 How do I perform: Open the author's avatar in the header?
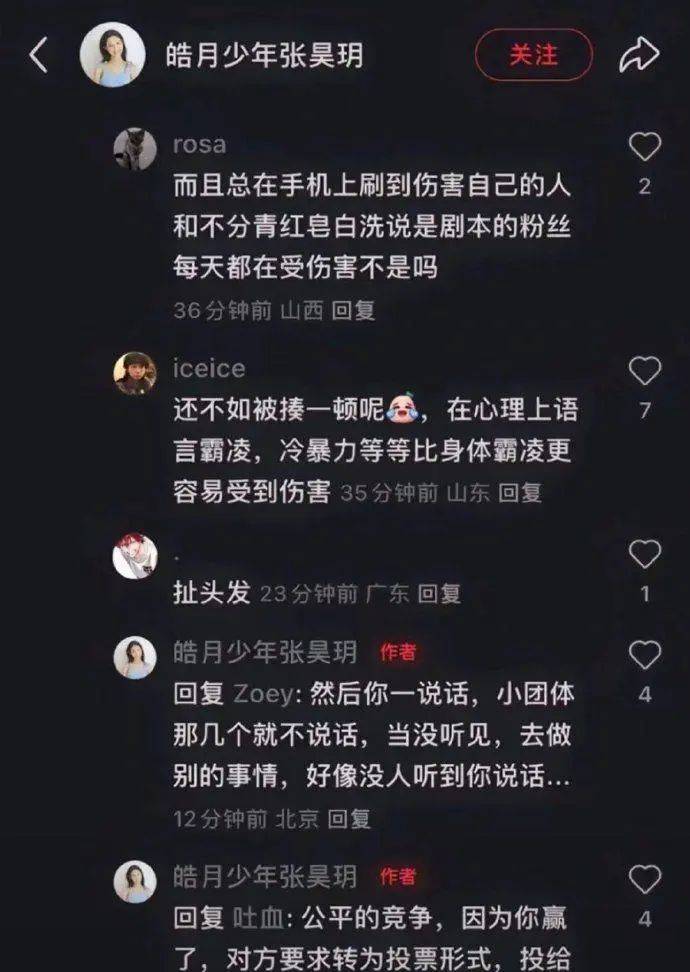(x=112, y=55)
